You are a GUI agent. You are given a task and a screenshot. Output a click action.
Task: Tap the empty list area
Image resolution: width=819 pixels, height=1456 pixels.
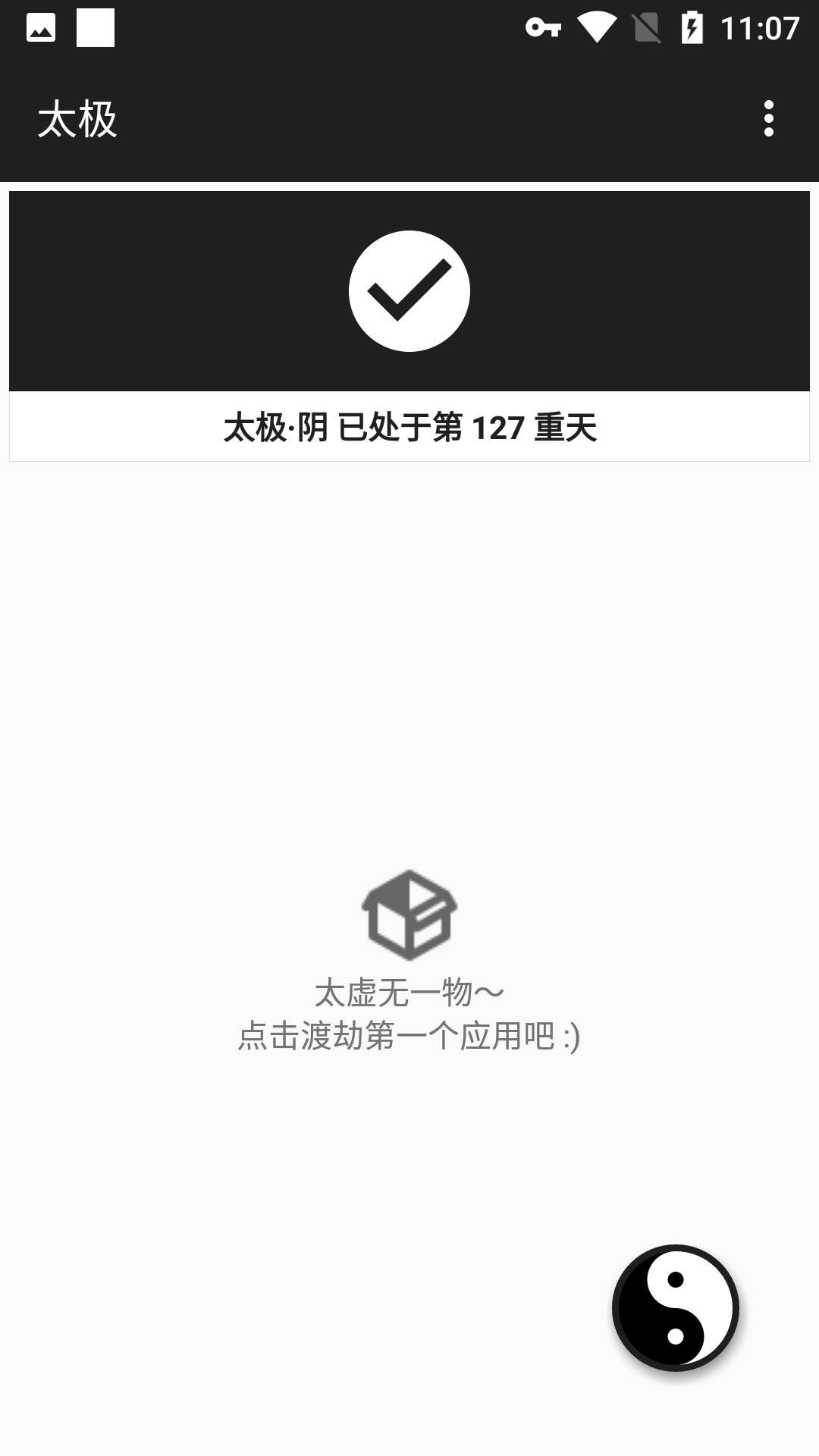coord(409,682)
